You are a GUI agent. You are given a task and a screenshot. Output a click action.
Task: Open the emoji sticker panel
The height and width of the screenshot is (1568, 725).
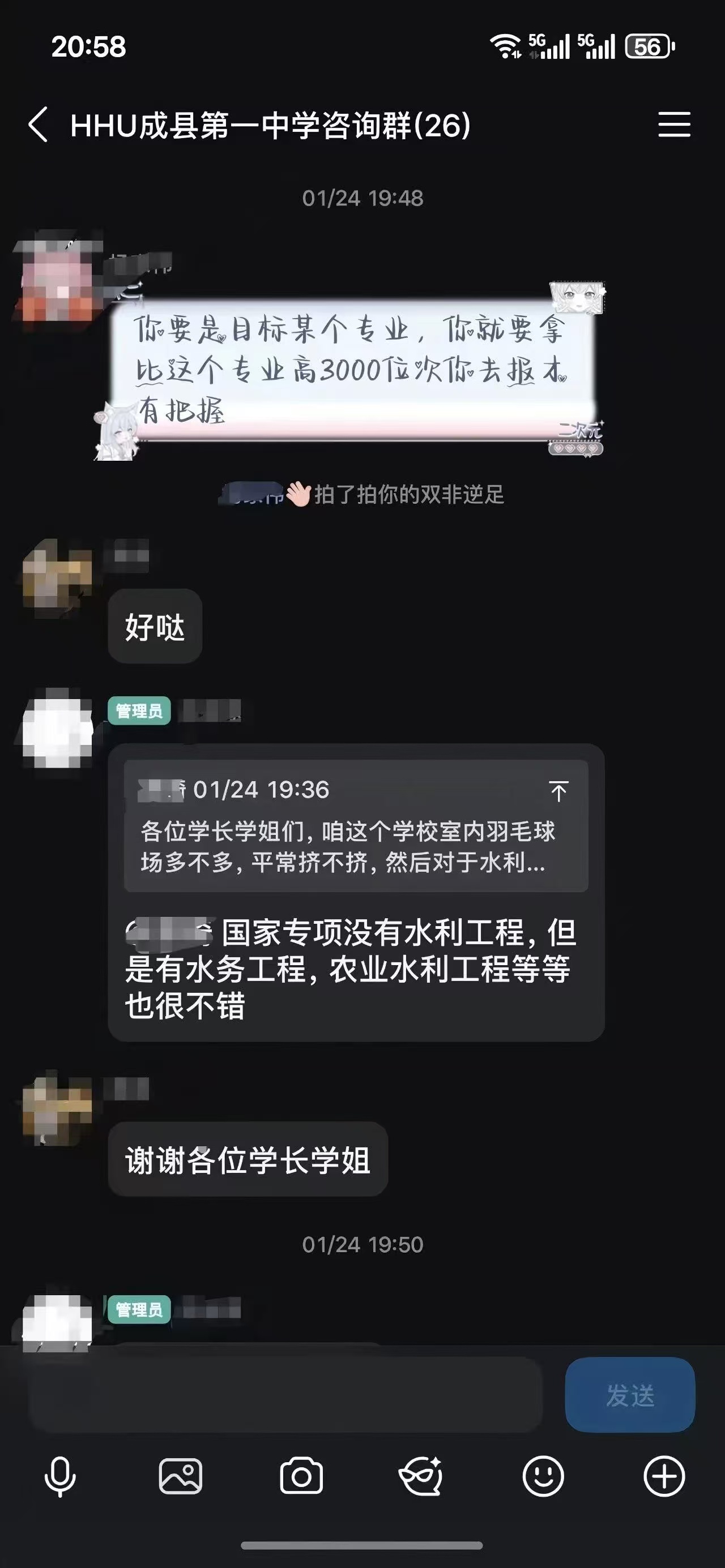(543, 1477)
